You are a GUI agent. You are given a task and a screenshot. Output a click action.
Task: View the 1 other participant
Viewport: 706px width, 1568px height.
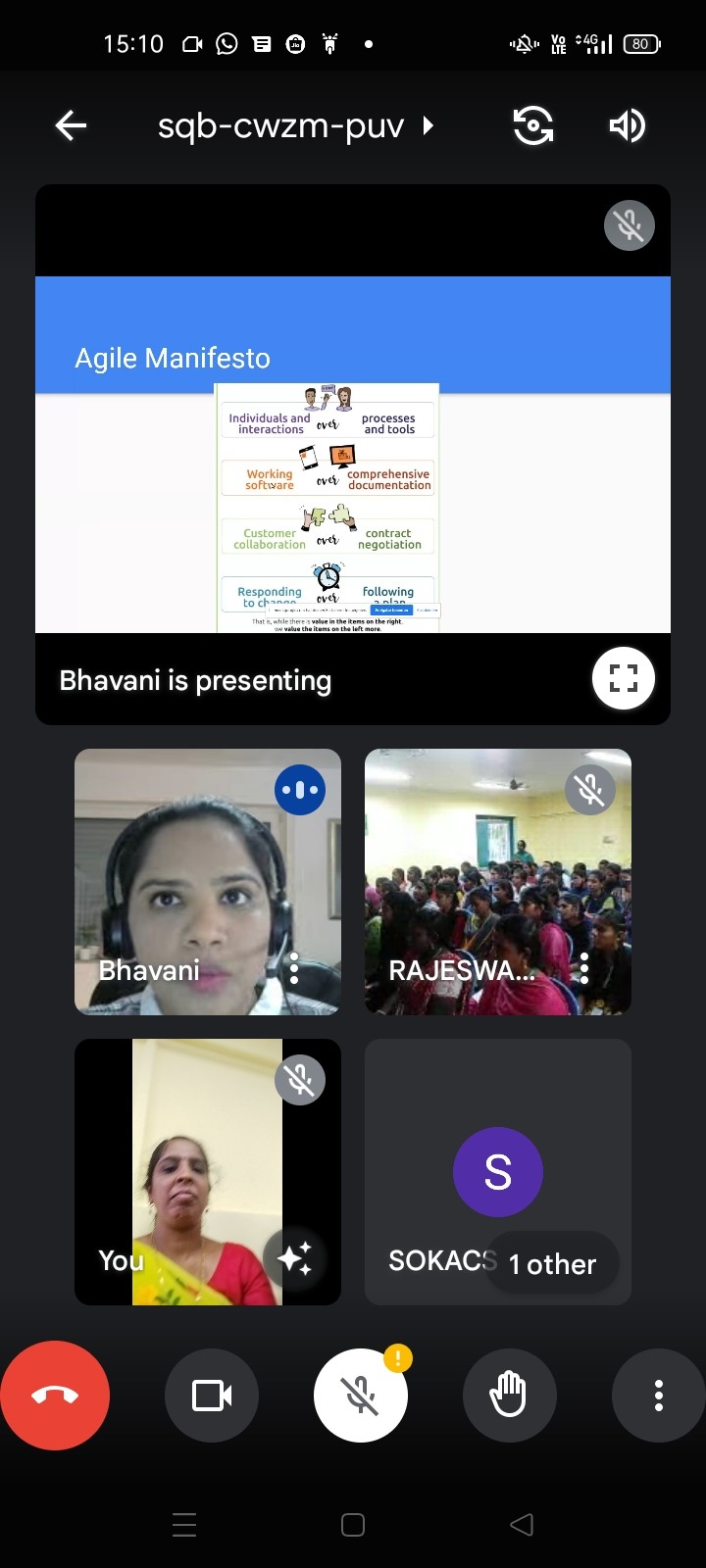click(x=552, y=1264)
